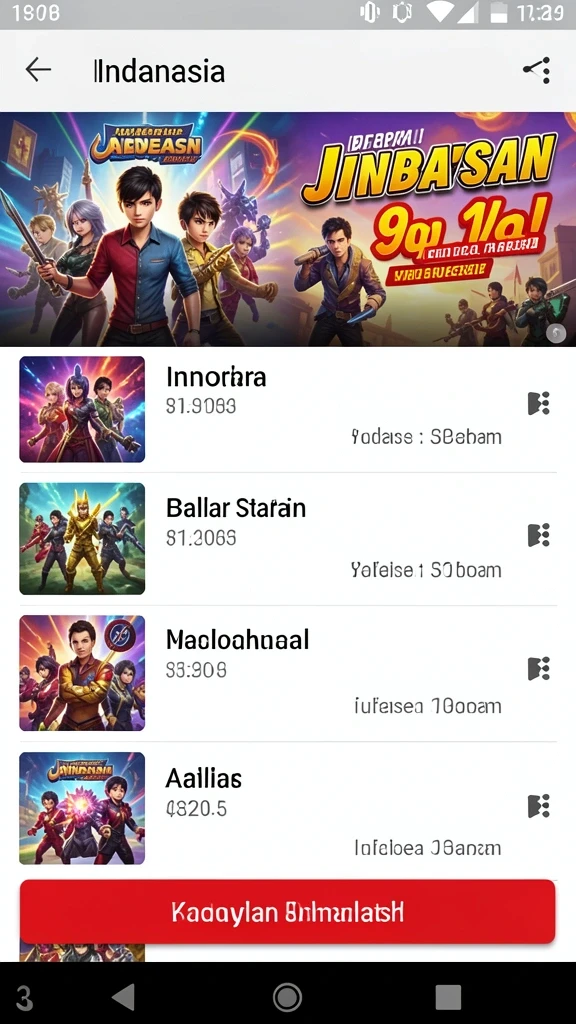Tap the system home button
The image size is (576, 1024).
287,997
